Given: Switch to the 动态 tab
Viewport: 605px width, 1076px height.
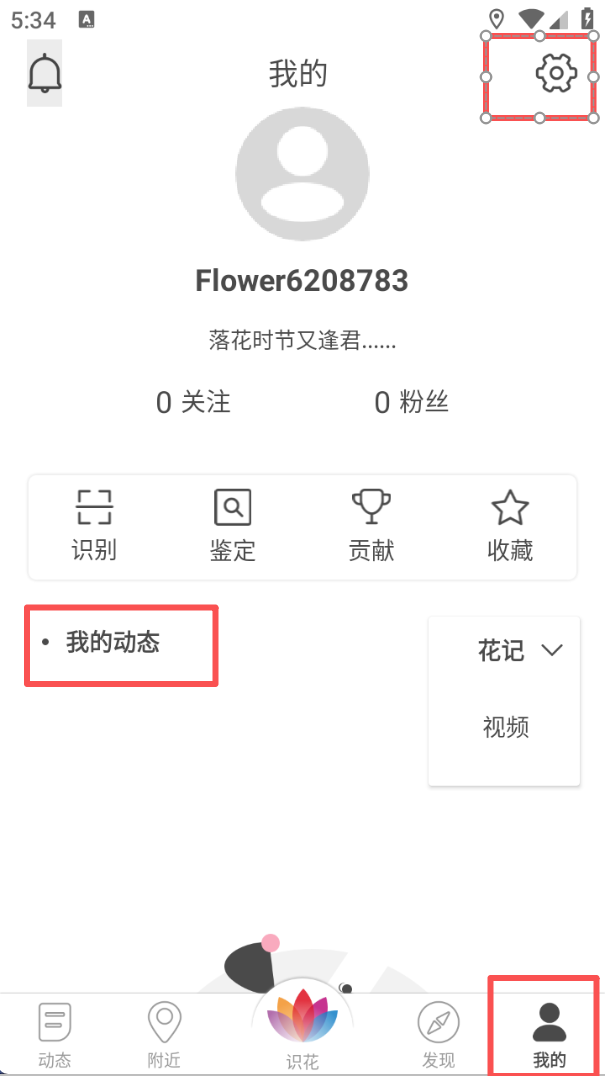Looking at the screenshot, I should click(x=55, y=1034).
